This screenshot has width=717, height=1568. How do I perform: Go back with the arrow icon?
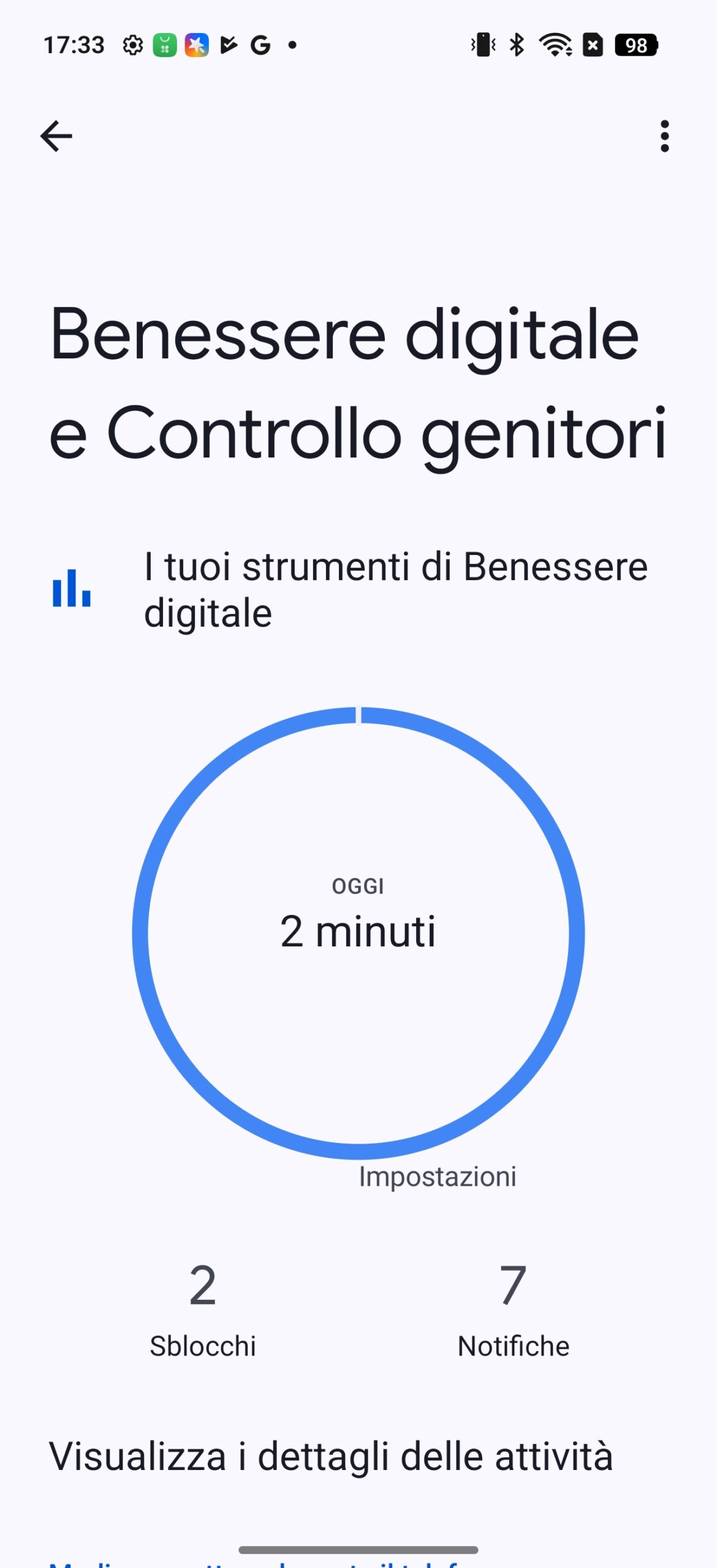coord(56,136)
